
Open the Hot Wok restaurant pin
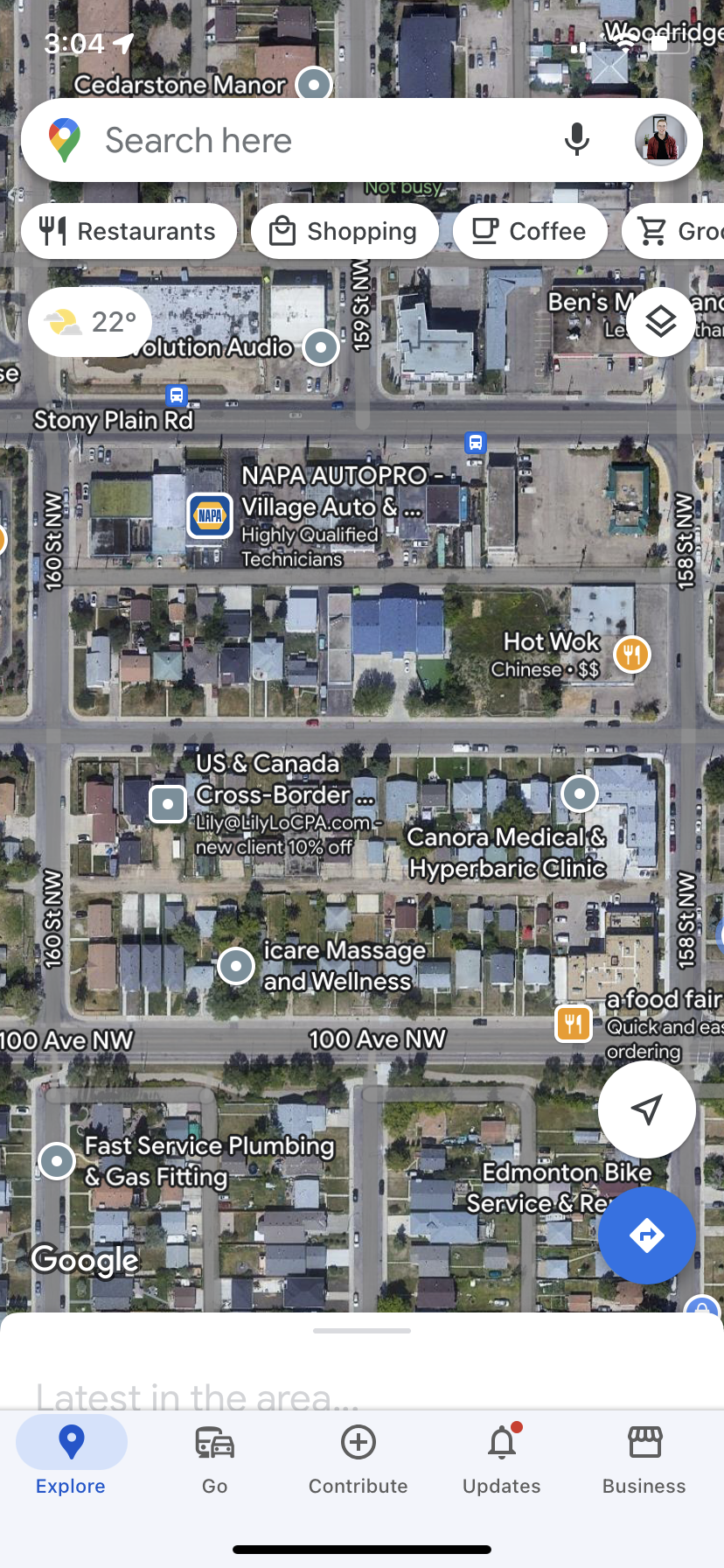631,654
